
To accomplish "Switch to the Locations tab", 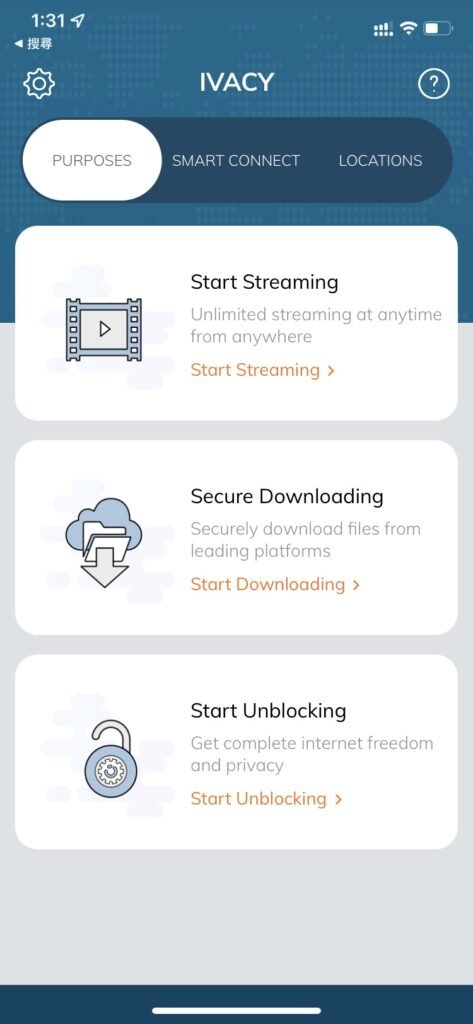I will tap(380, 161).
